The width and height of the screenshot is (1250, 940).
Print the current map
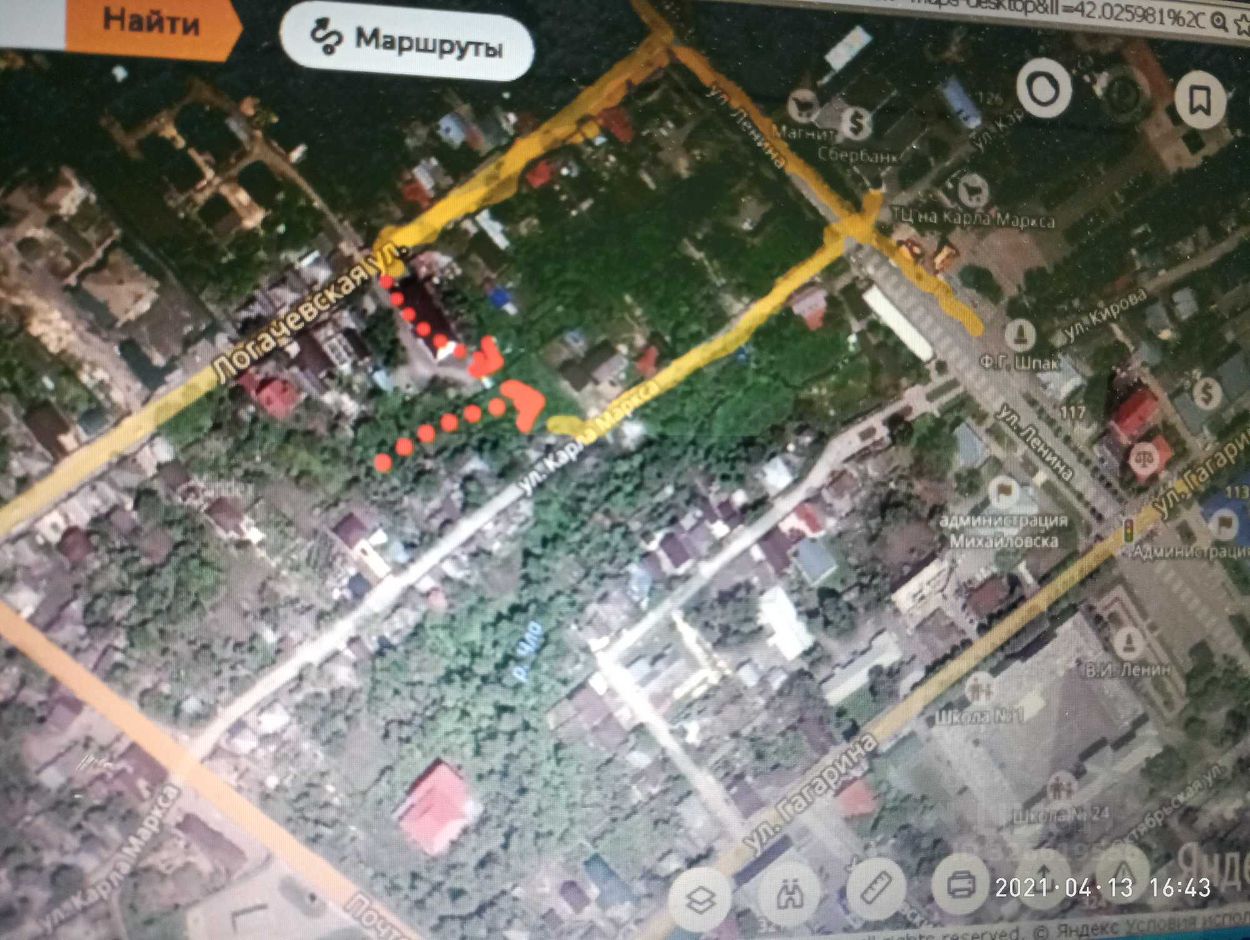click(x=961, y=882)
